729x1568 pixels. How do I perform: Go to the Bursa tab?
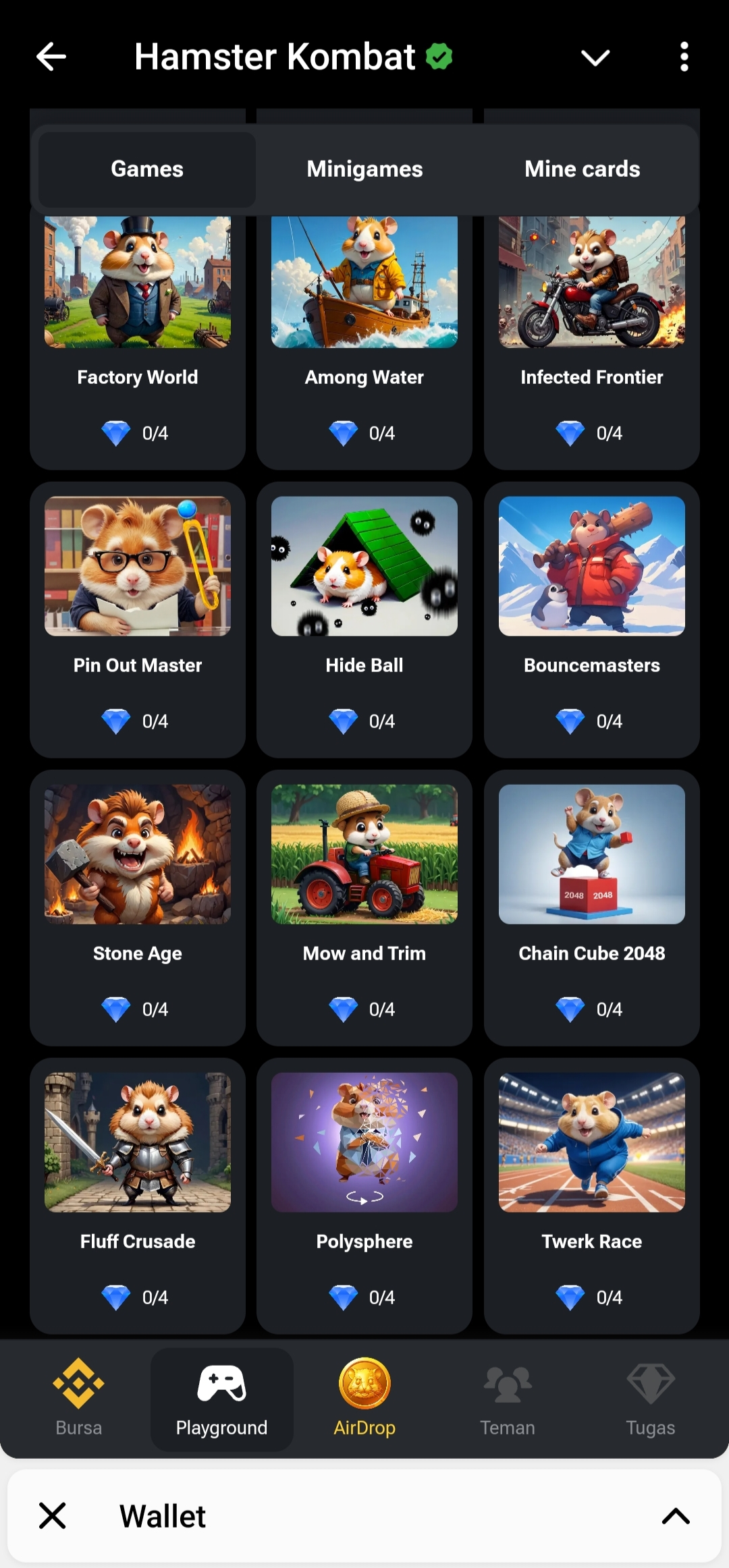point(79,1398)
